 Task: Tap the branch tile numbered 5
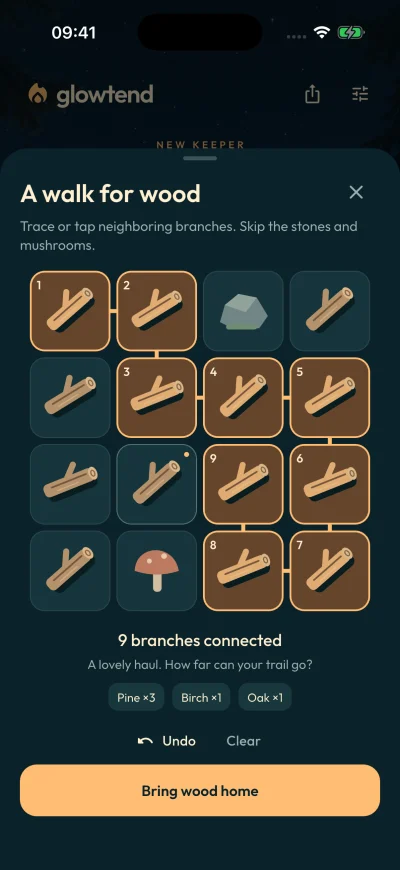pos(330,397)
